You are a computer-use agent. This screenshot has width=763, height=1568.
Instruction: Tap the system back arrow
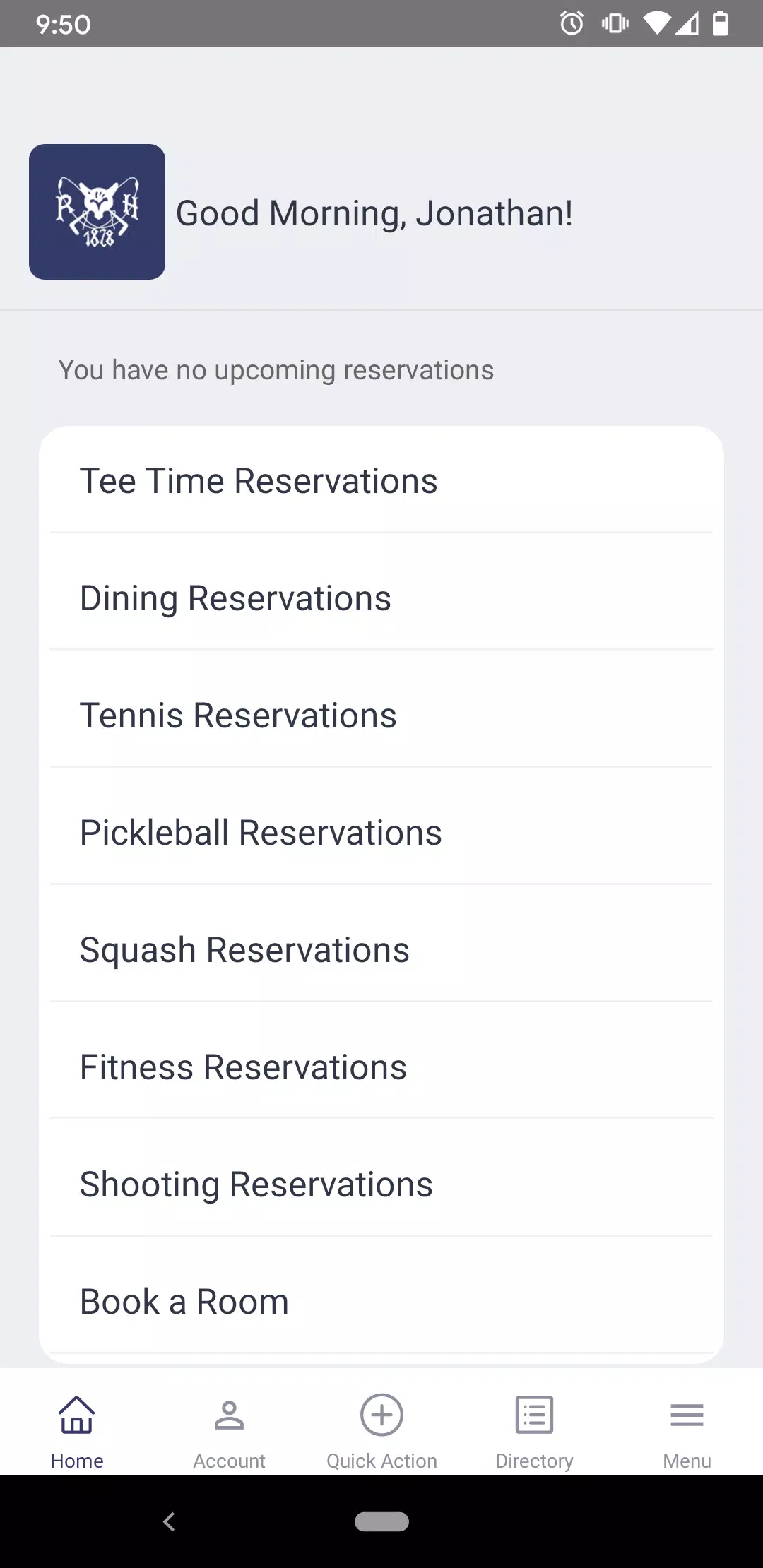169,1521
